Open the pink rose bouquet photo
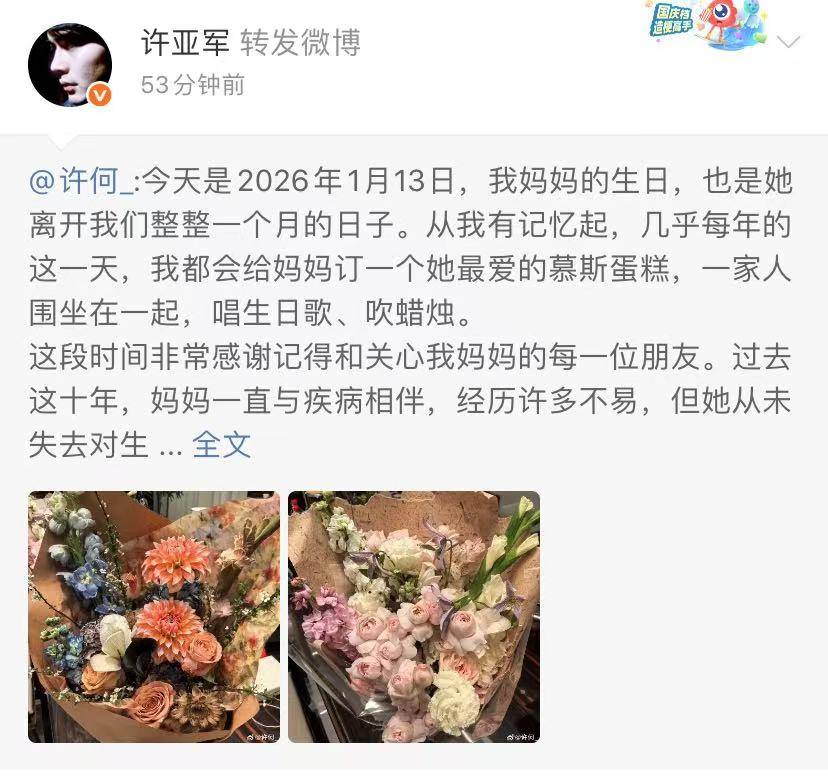The height and width of the screenshot is (777, 828). click(414, 617)
